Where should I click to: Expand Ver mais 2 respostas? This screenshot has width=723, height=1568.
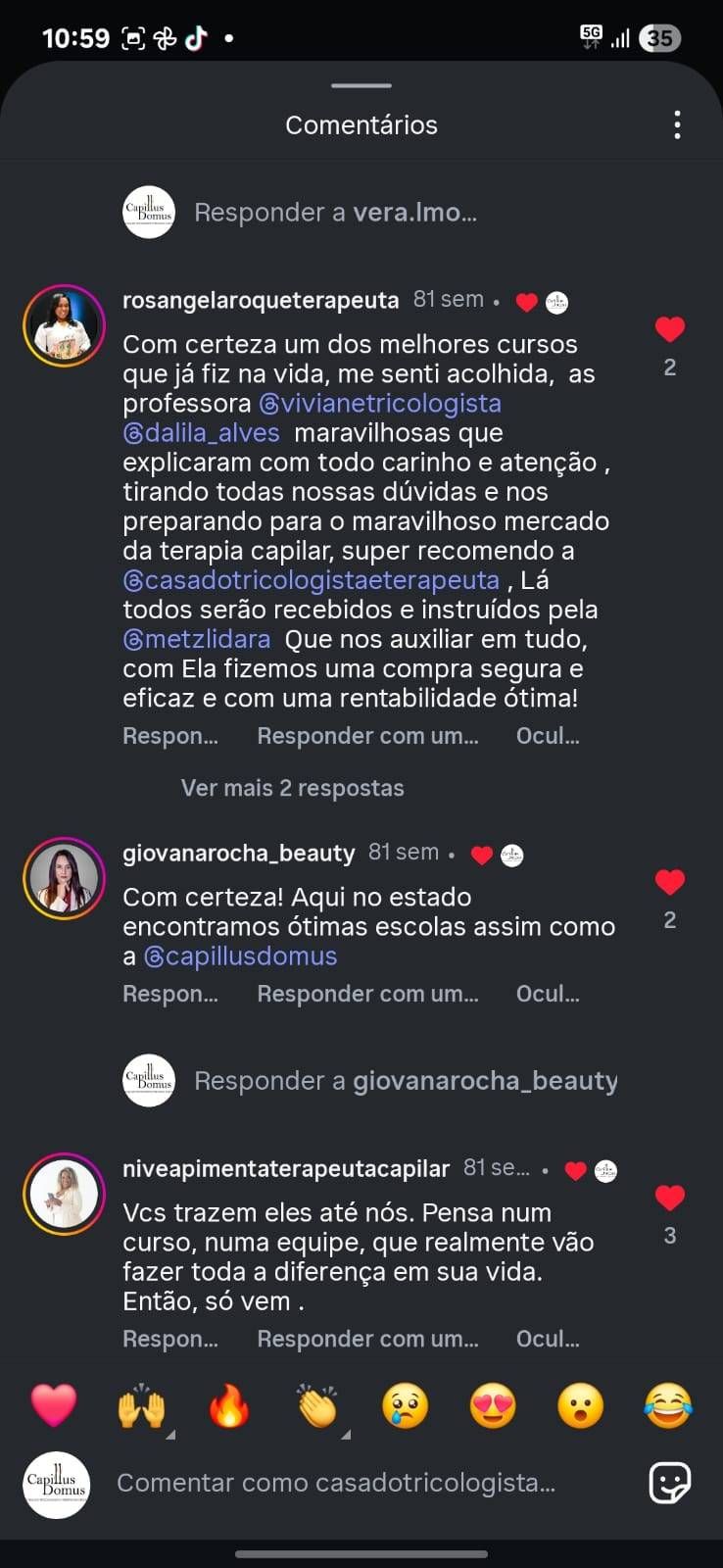pos(292,788)
